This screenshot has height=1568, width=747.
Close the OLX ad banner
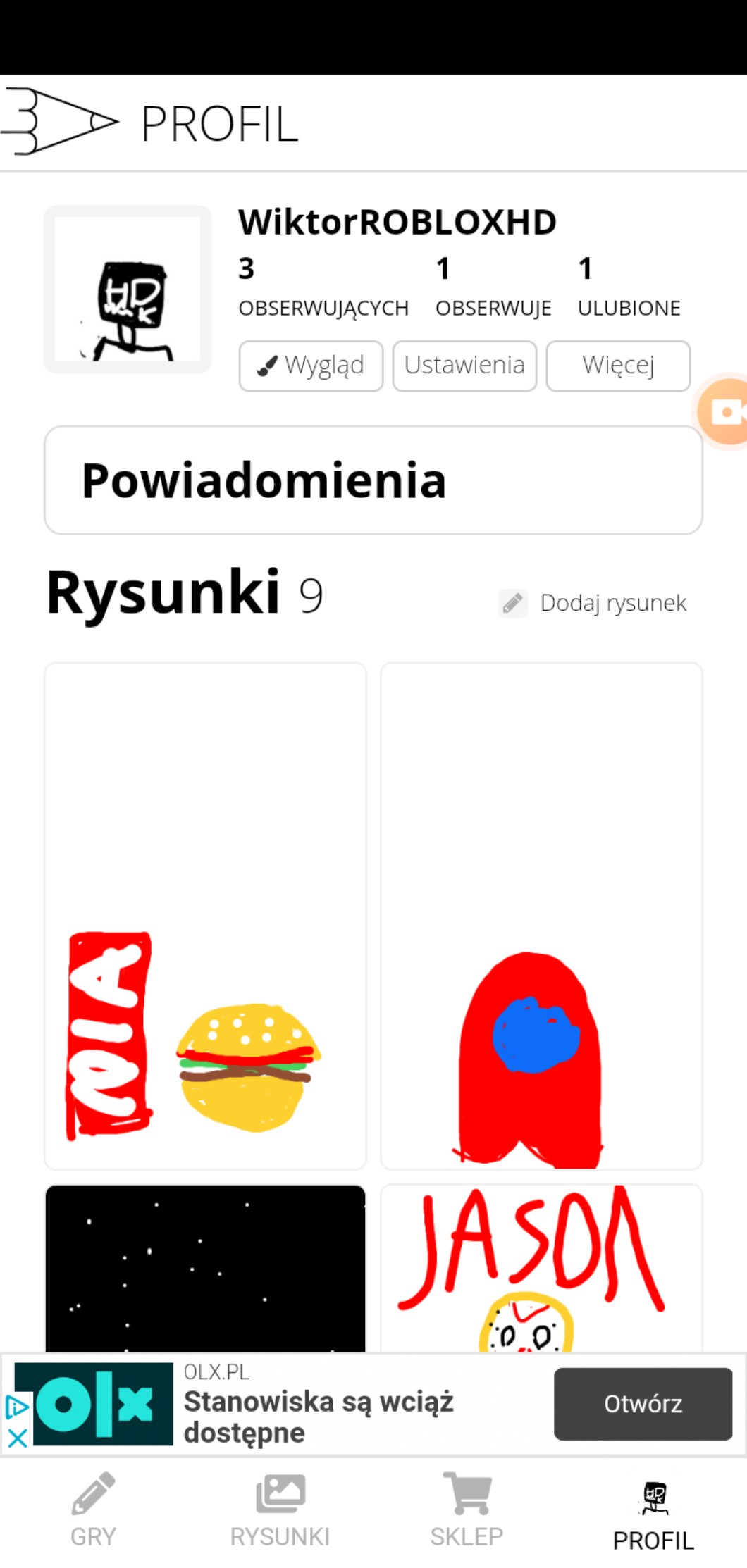[17, 1437]
